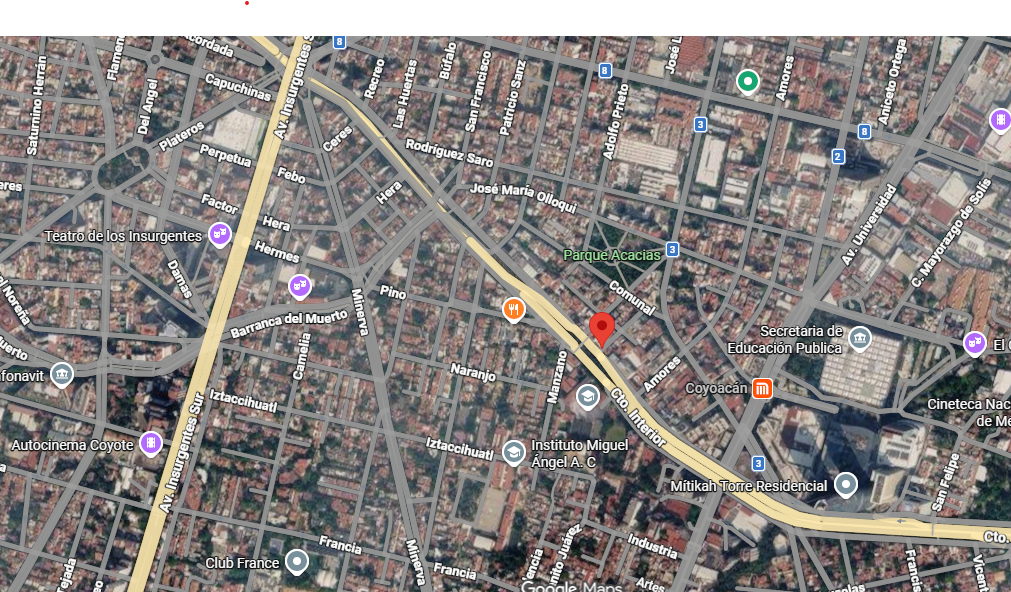Tap the Club France place marker
The width and height of the screenshot is (1011, 592).
pyautogui.click(x=297, y=562)
